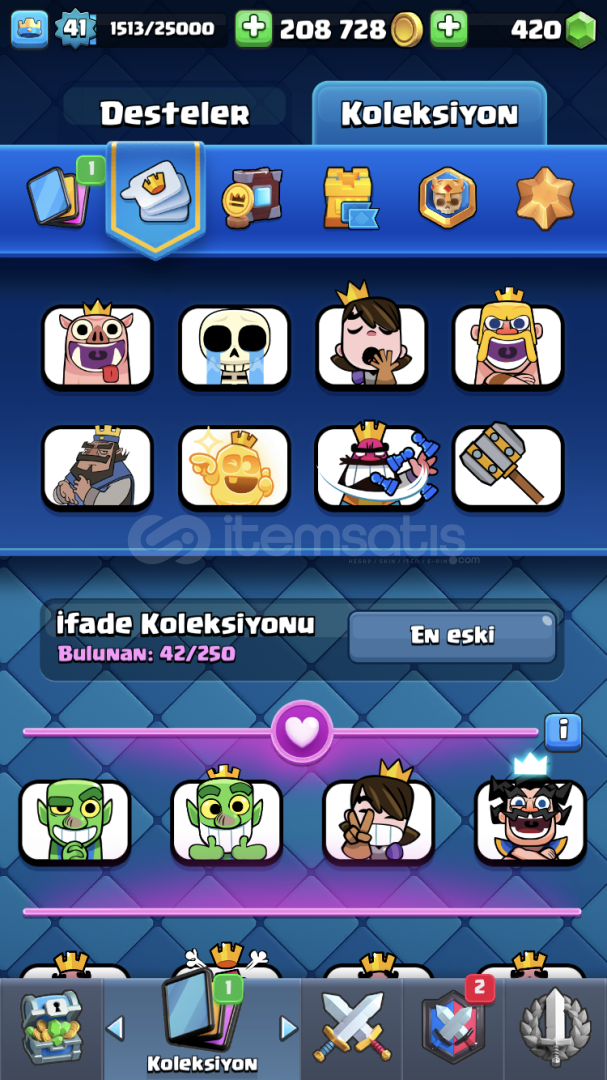Switch to the Desteler tab
This screenshot has height=1080, width=607.
coord(174,113)
